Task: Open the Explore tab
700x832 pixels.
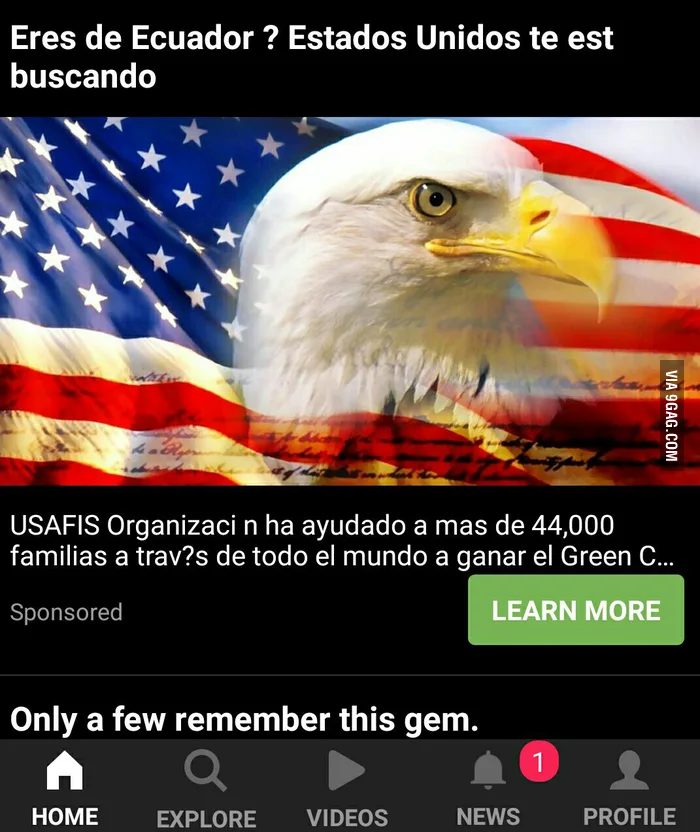Action: [206, 787]
